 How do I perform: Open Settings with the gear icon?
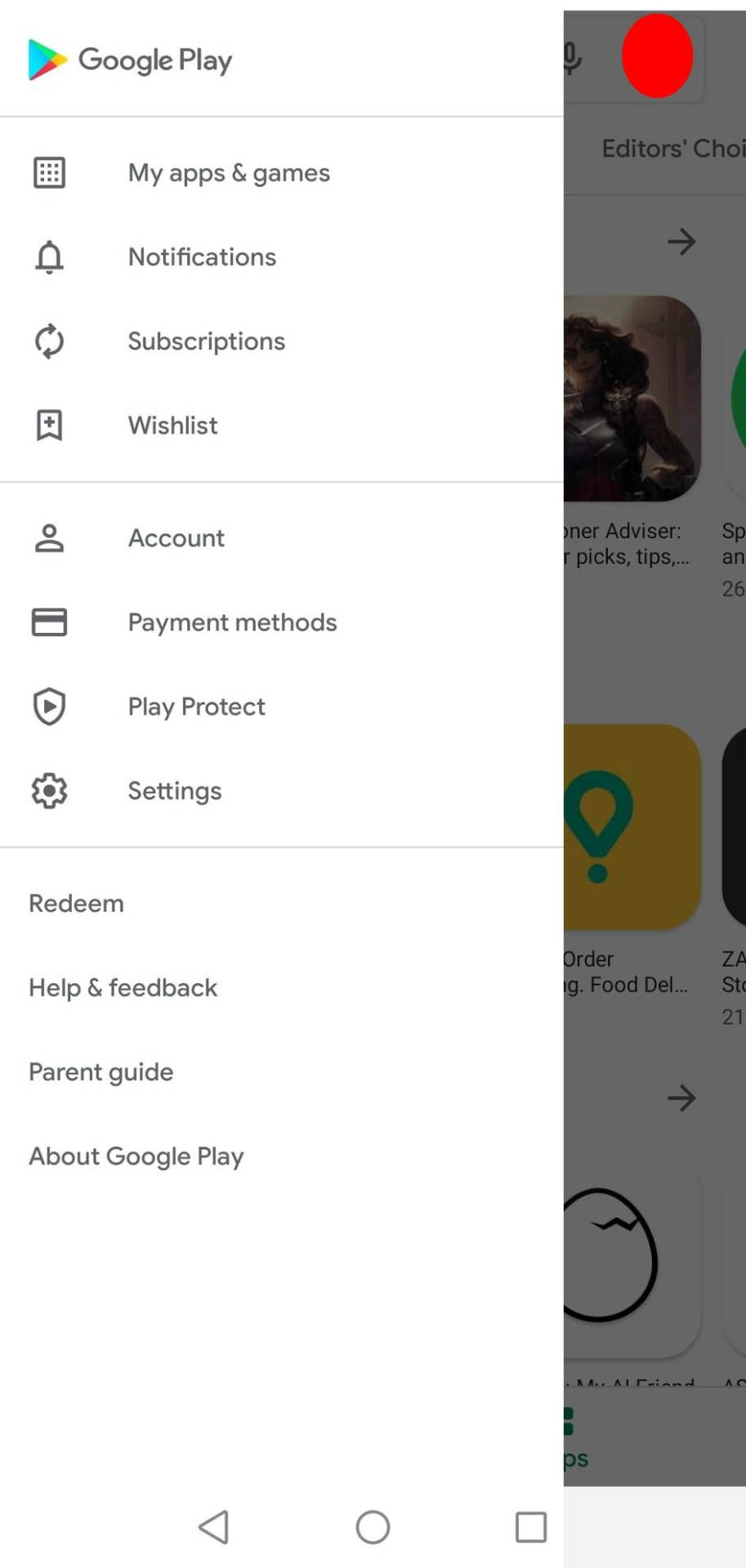tap(49, 790)
